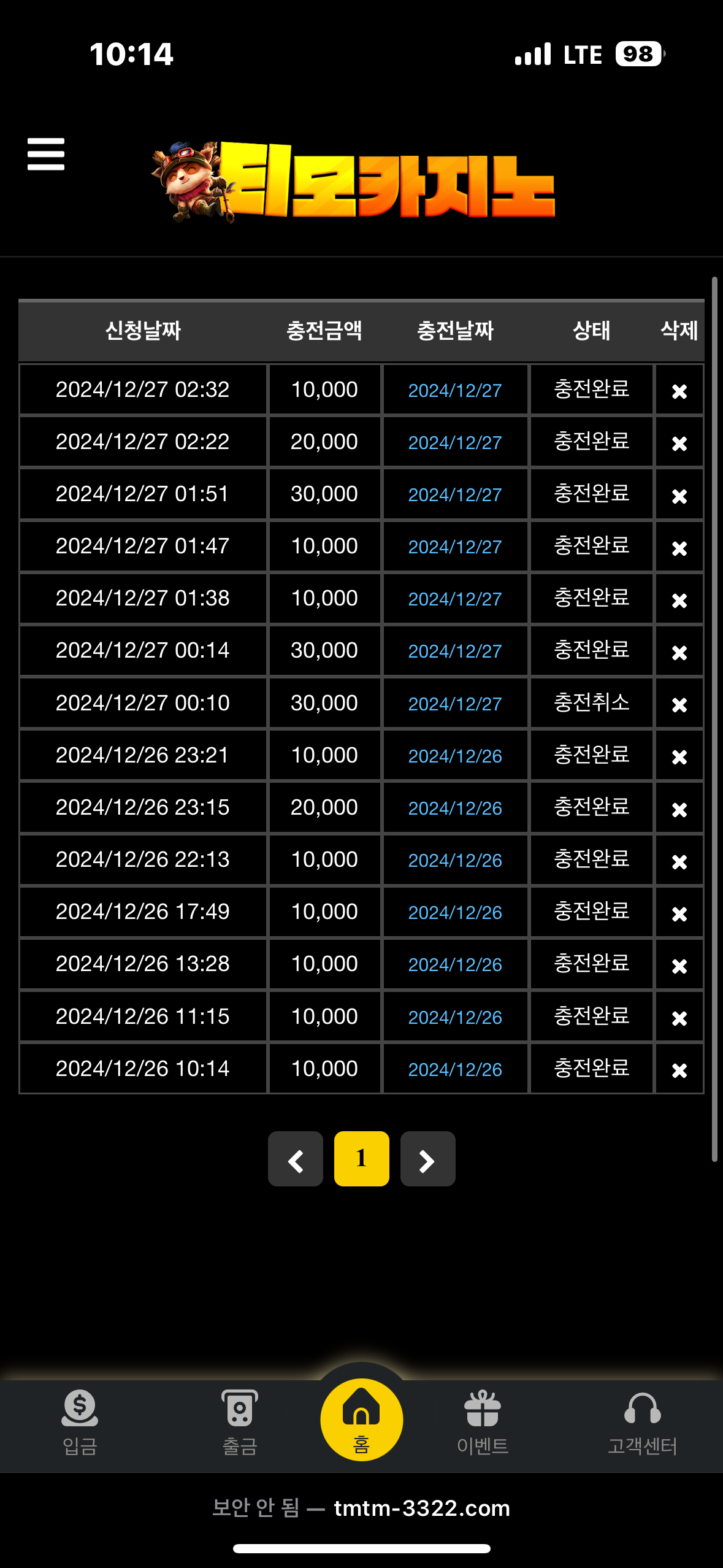723x1568 pixels.
Task: Delete the 2024/12/26 23:21 charge record
Action: coord(679,756)
